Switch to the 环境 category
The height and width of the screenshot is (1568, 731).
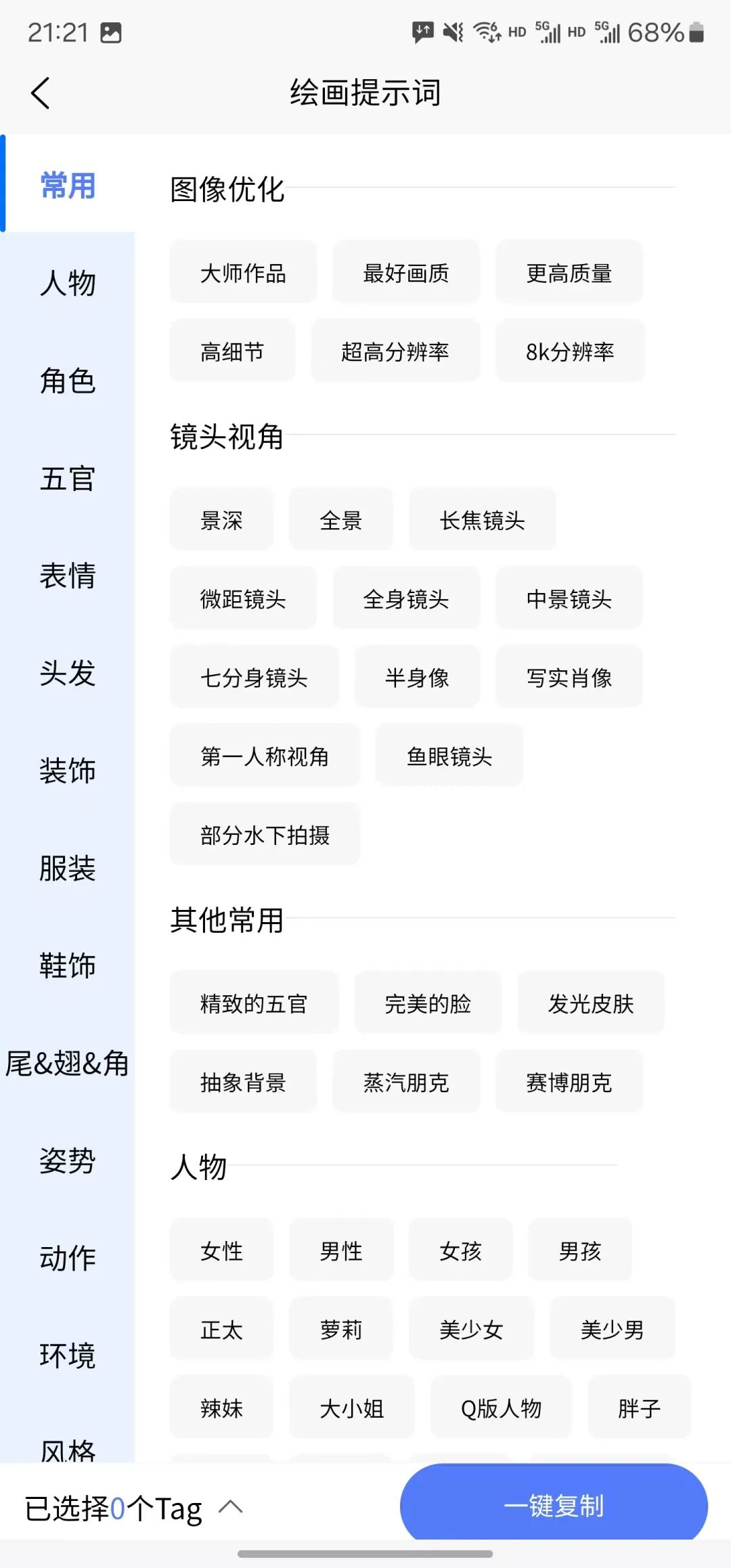[68, 1355]
